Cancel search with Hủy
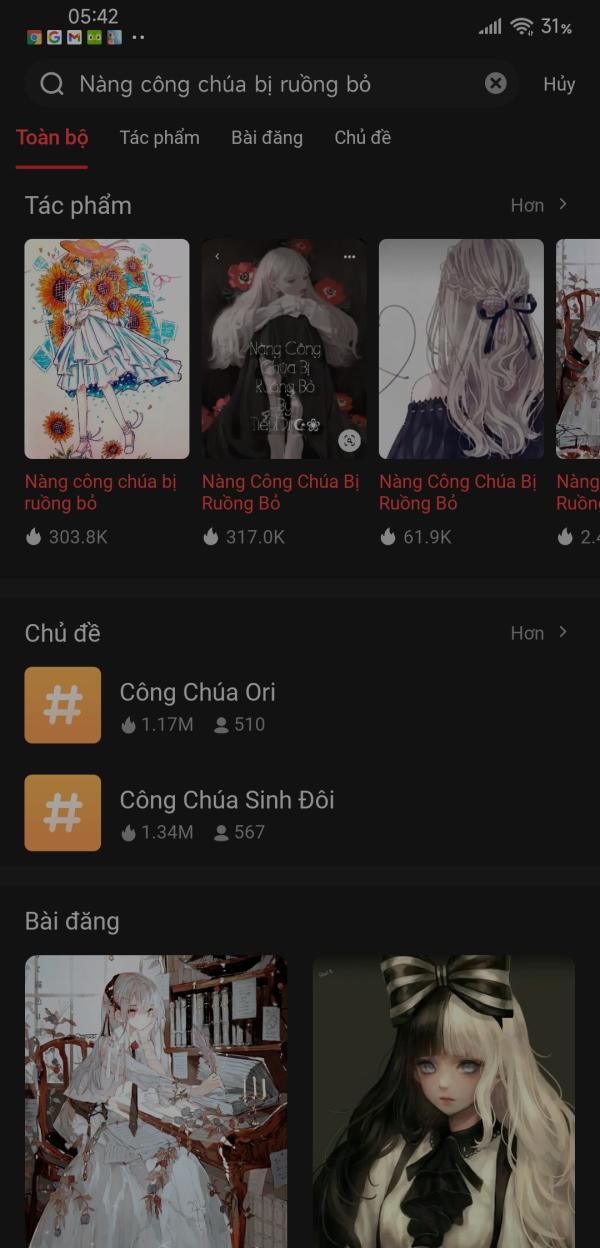This screenshot has width=600, height=1248. [559, 84]
